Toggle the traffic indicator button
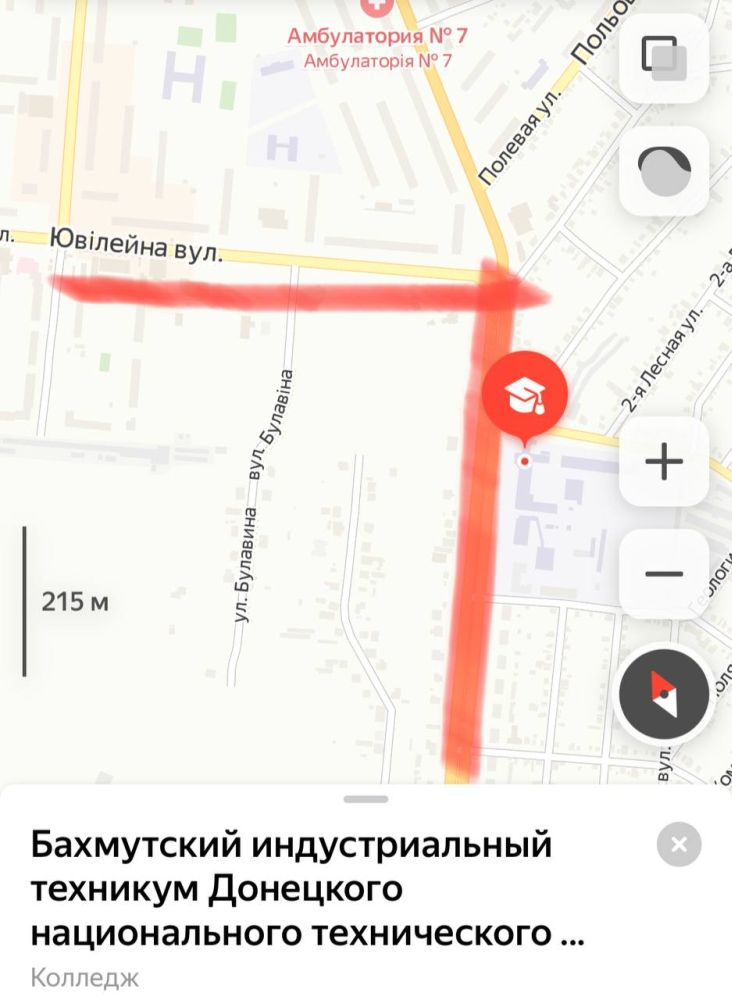 tap(663, 170)
